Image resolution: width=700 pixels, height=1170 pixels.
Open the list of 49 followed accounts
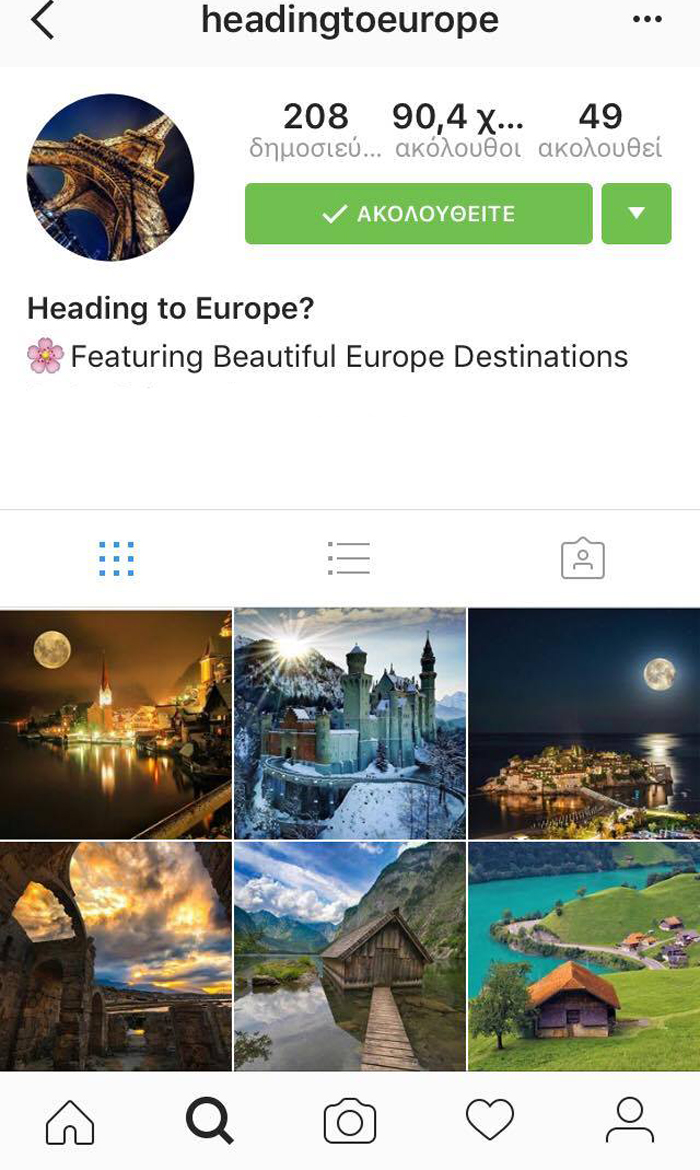point(600,130)
